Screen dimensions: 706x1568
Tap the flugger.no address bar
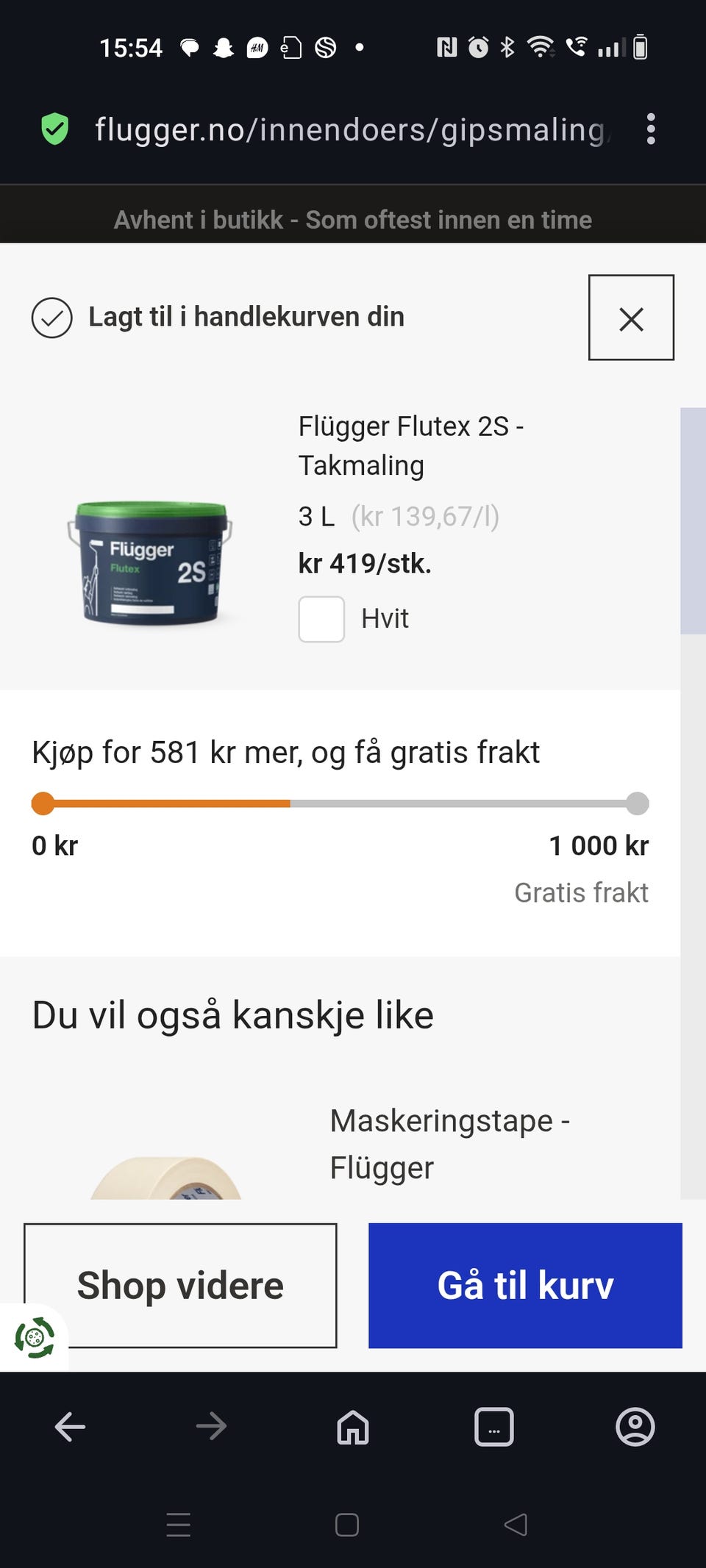352,129
